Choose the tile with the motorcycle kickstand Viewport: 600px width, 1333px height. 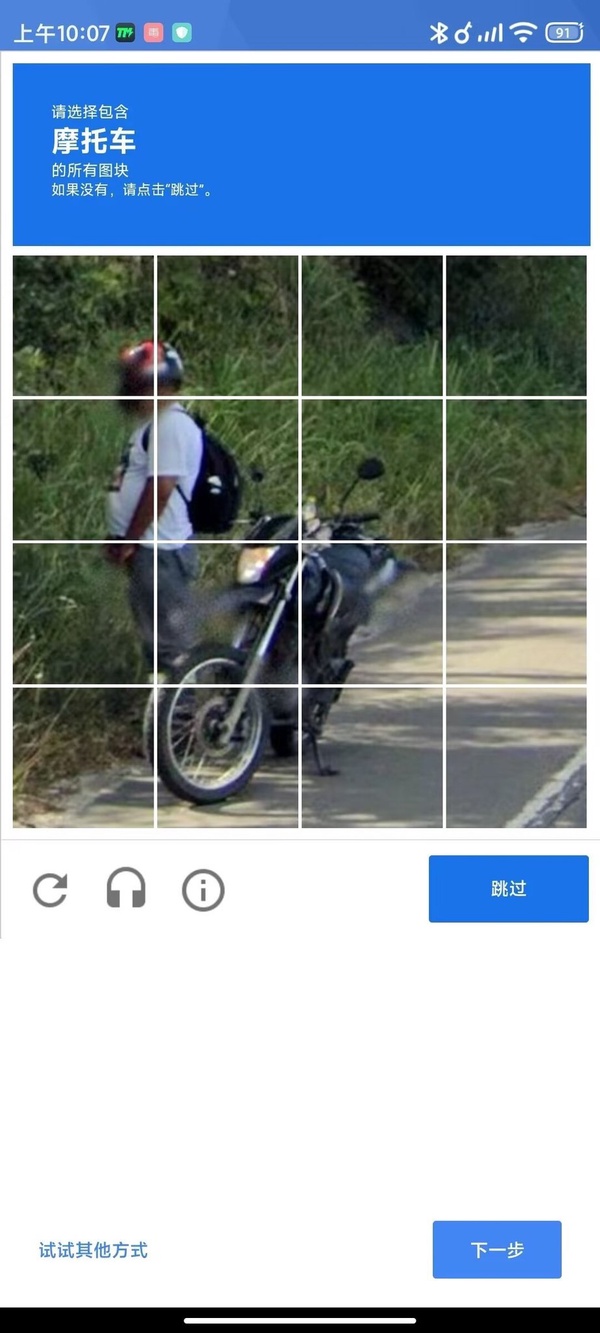coord(371,757)
